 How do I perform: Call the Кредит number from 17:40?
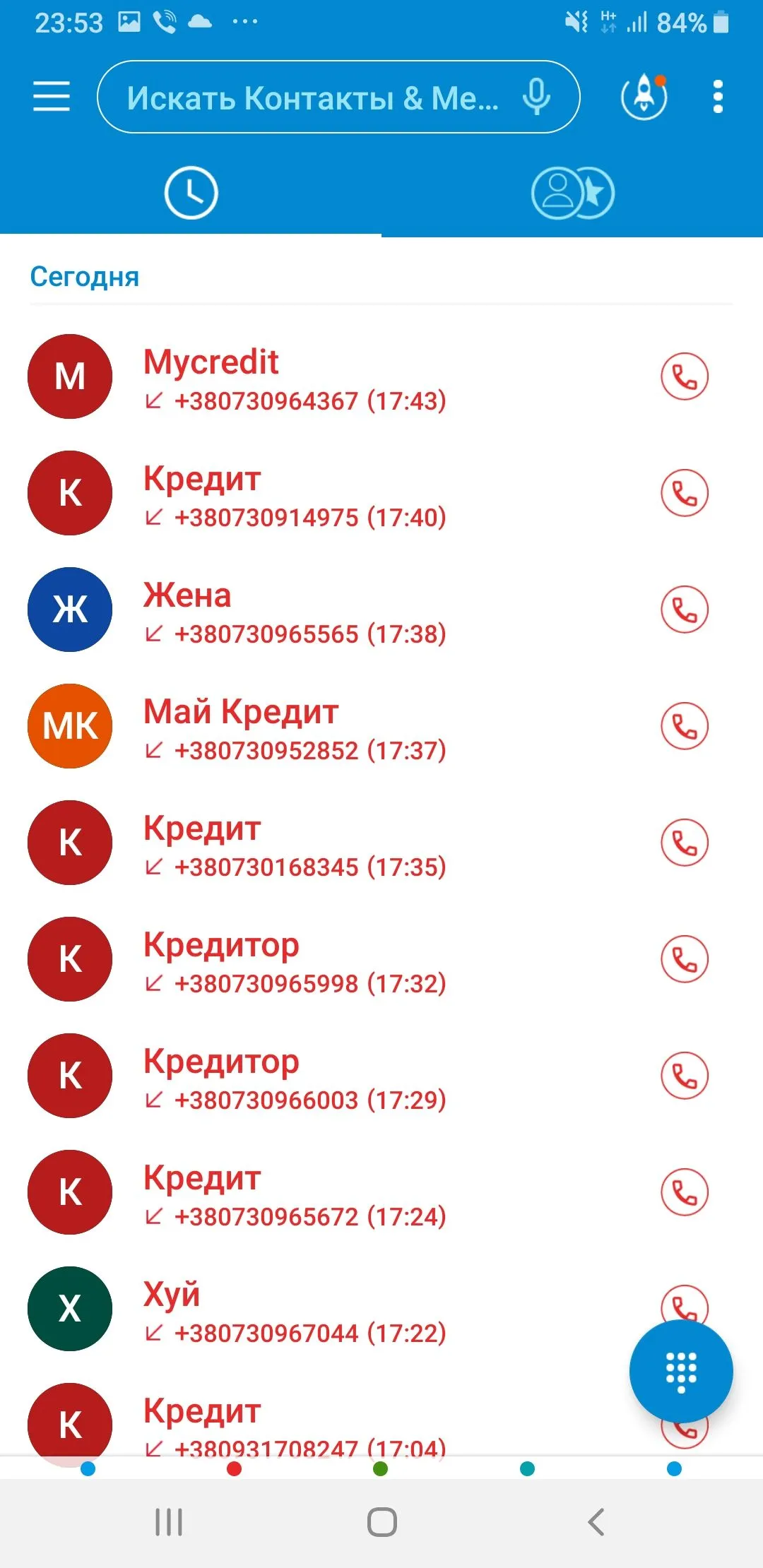click(684, 493)
